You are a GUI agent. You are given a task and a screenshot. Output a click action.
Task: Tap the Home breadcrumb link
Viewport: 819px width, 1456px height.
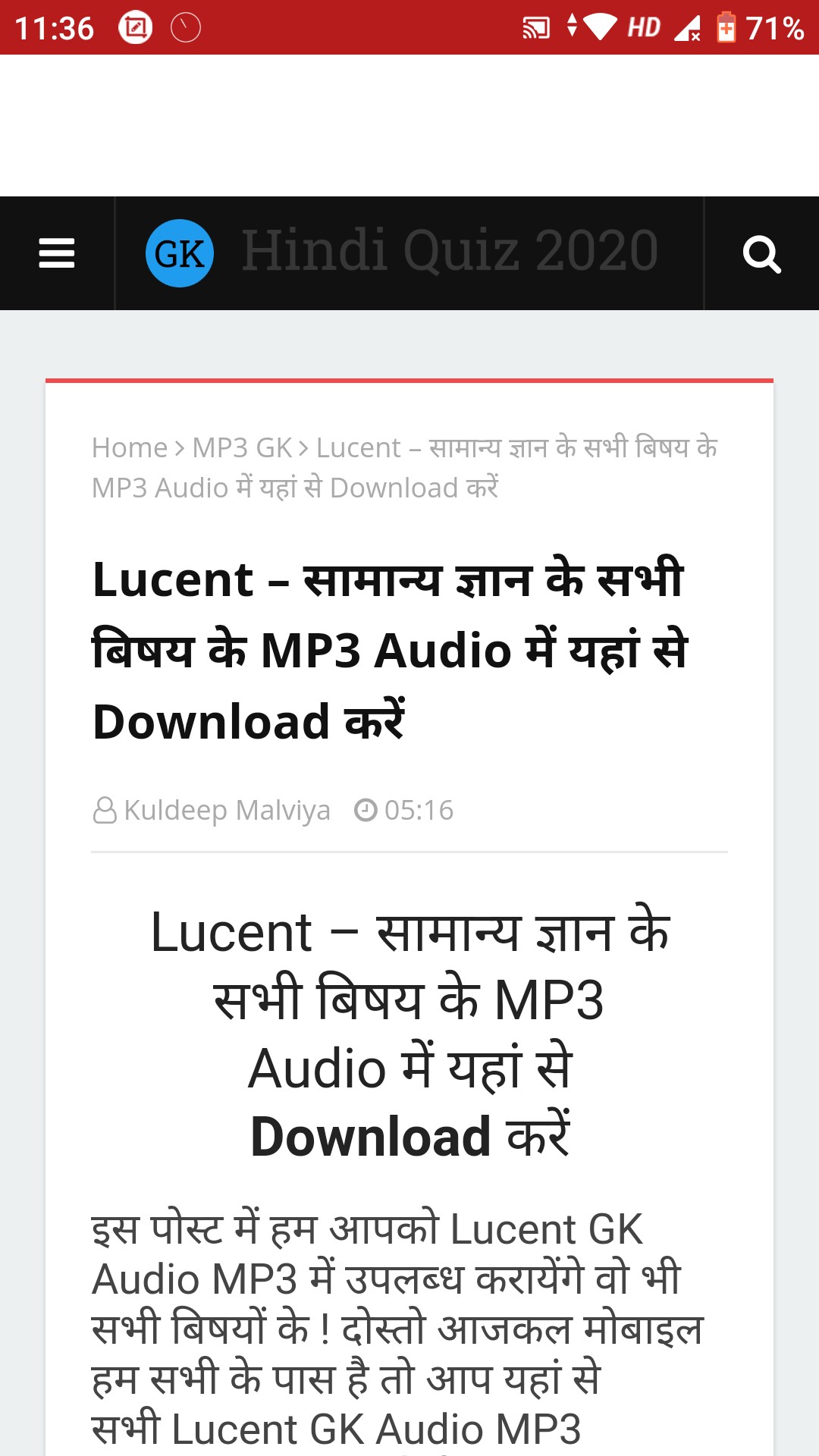click(x=130, y=448)
